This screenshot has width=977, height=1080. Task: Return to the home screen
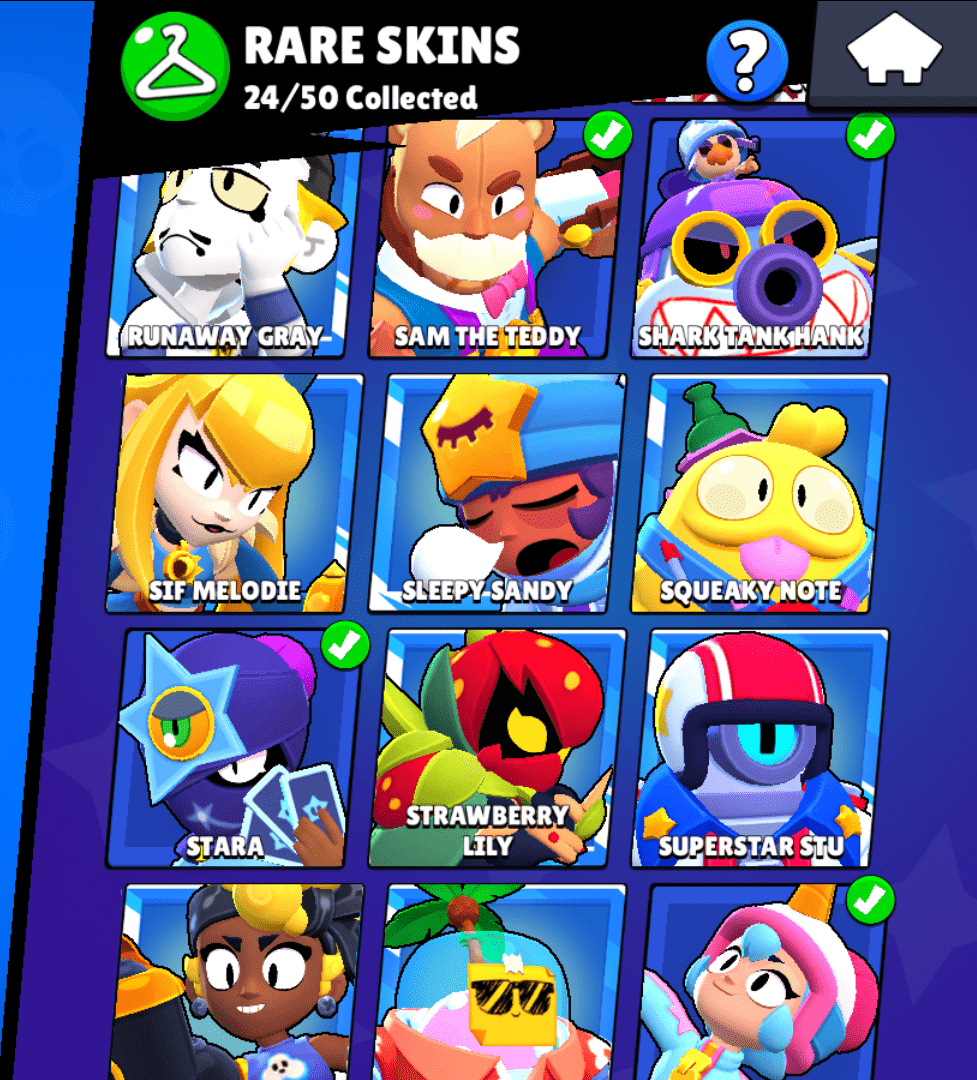tap(894, 52)
